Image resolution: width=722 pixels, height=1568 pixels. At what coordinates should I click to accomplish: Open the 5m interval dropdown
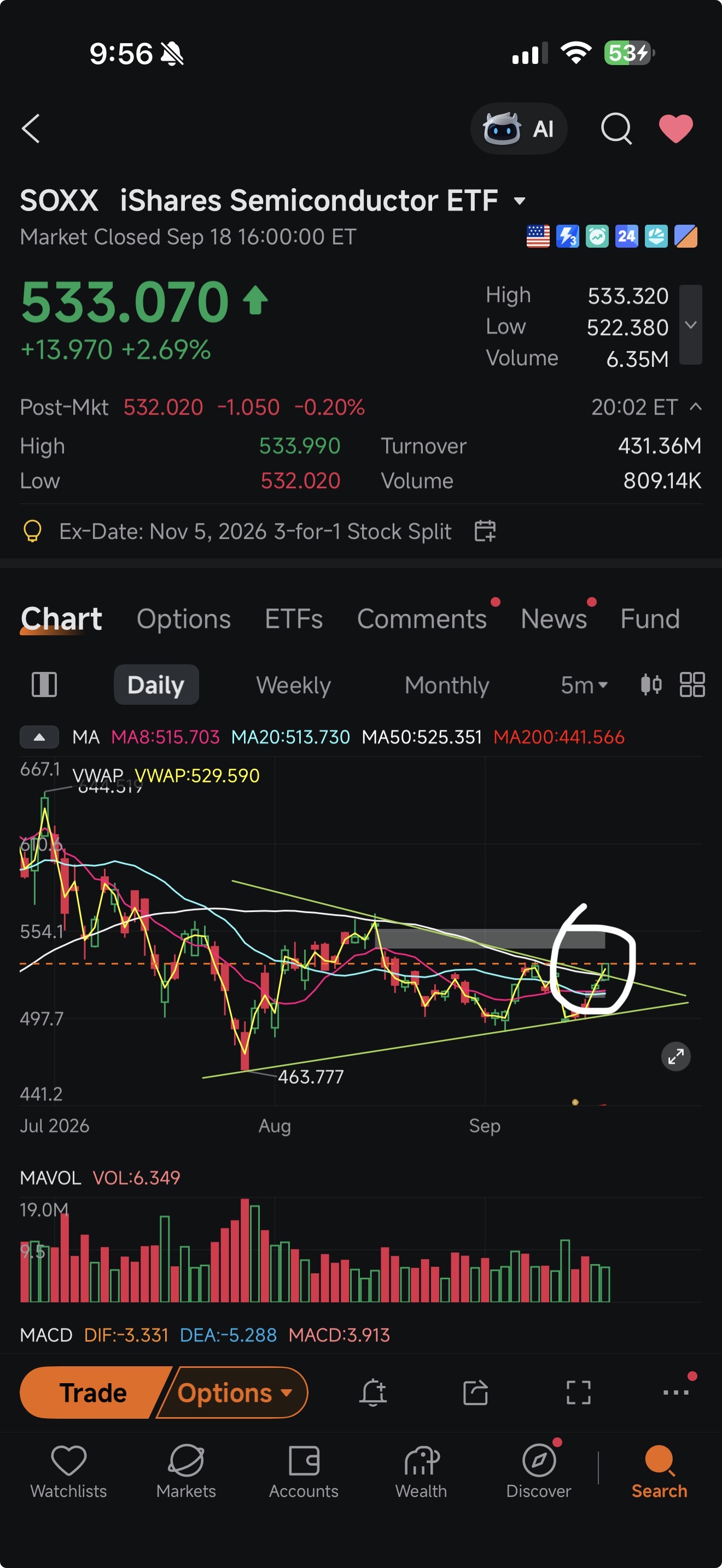584,686
